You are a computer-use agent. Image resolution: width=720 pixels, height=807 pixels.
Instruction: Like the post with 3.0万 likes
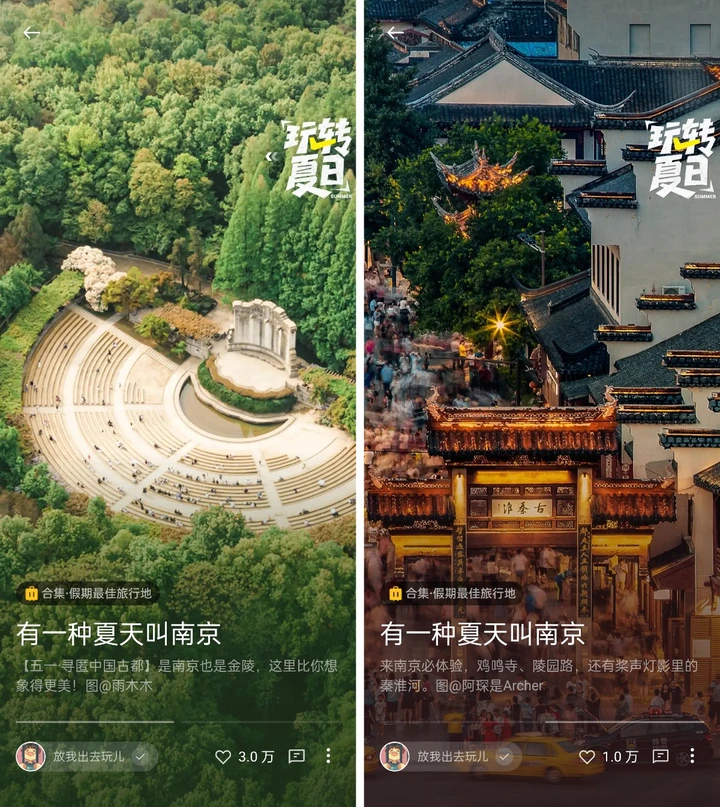tap(224, 757)
